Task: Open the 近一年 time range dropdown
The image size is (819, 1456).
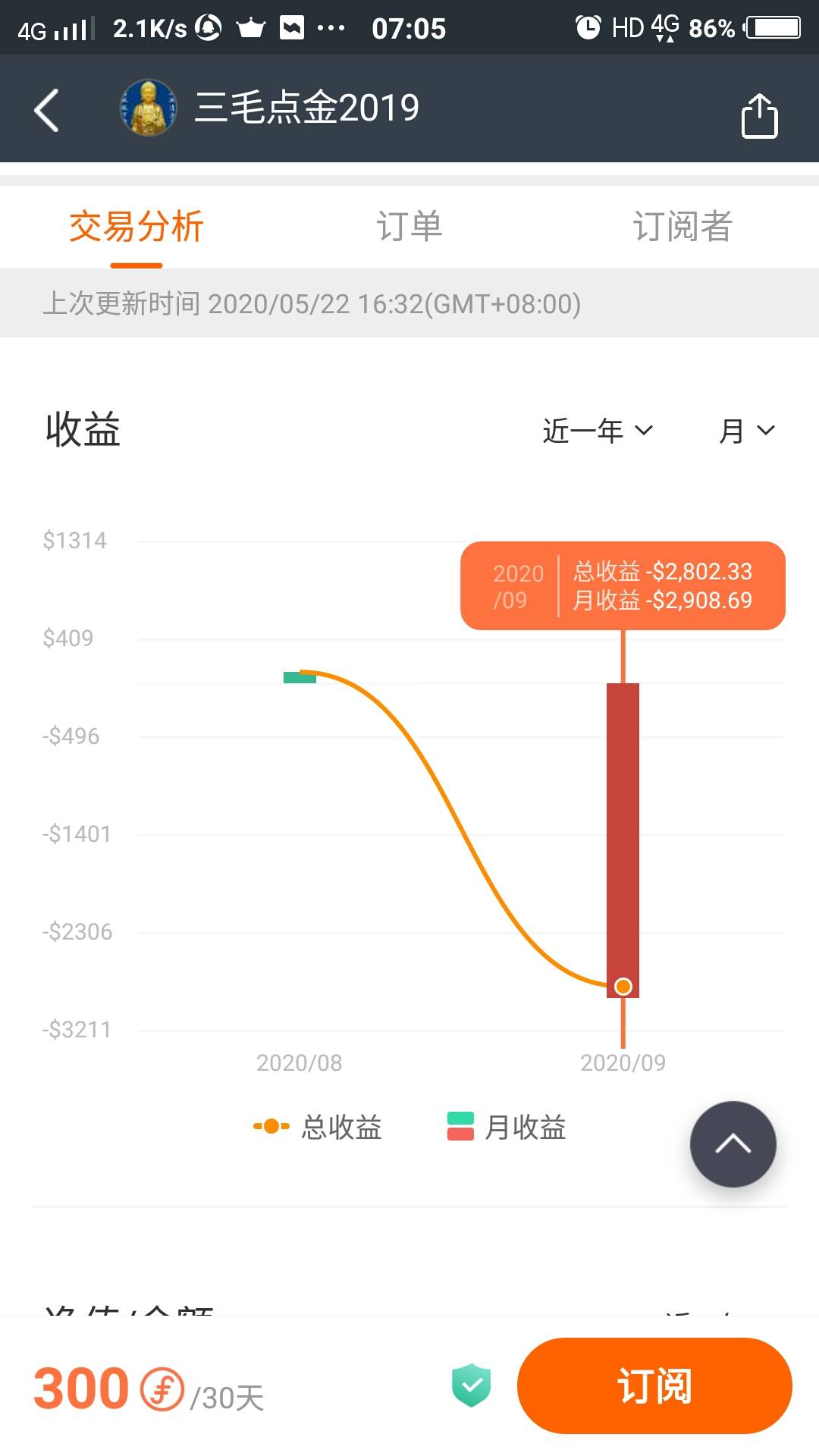Action: pos(598,431)
